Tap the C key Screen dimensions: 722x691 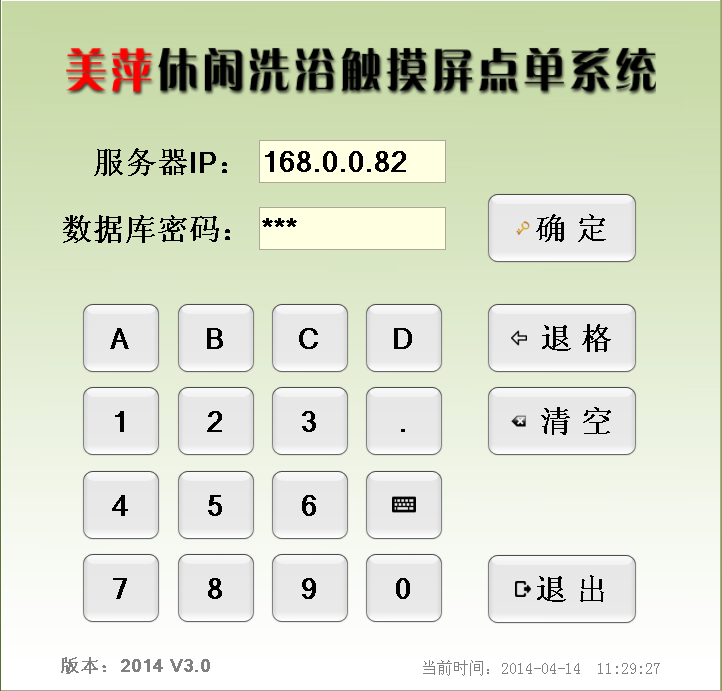pos(309,338)
